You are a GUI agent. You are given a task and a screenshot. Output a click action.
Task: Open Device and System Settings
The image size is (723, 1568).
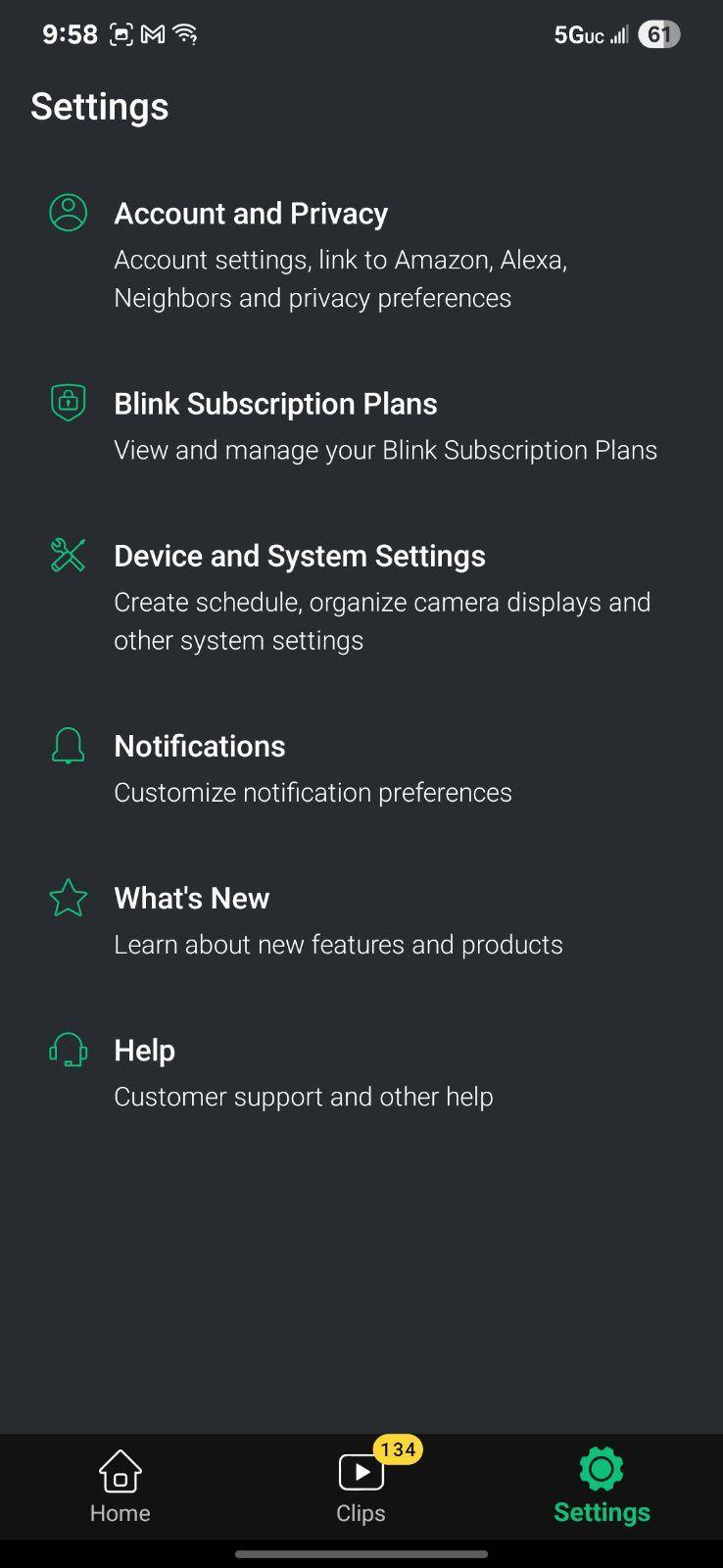[x=300, y=556]
